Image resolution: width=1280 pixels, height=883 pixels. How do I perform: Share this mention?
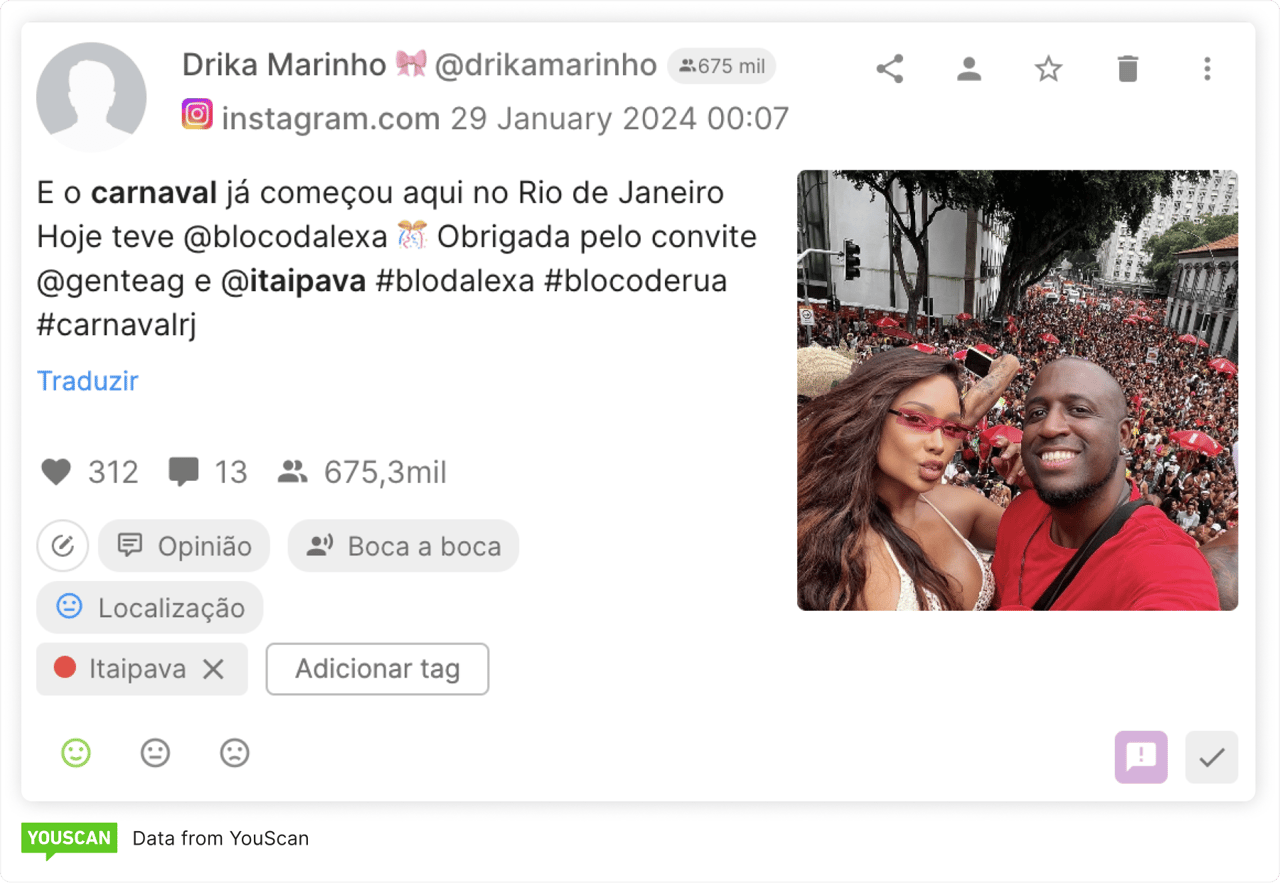[889, 69]
